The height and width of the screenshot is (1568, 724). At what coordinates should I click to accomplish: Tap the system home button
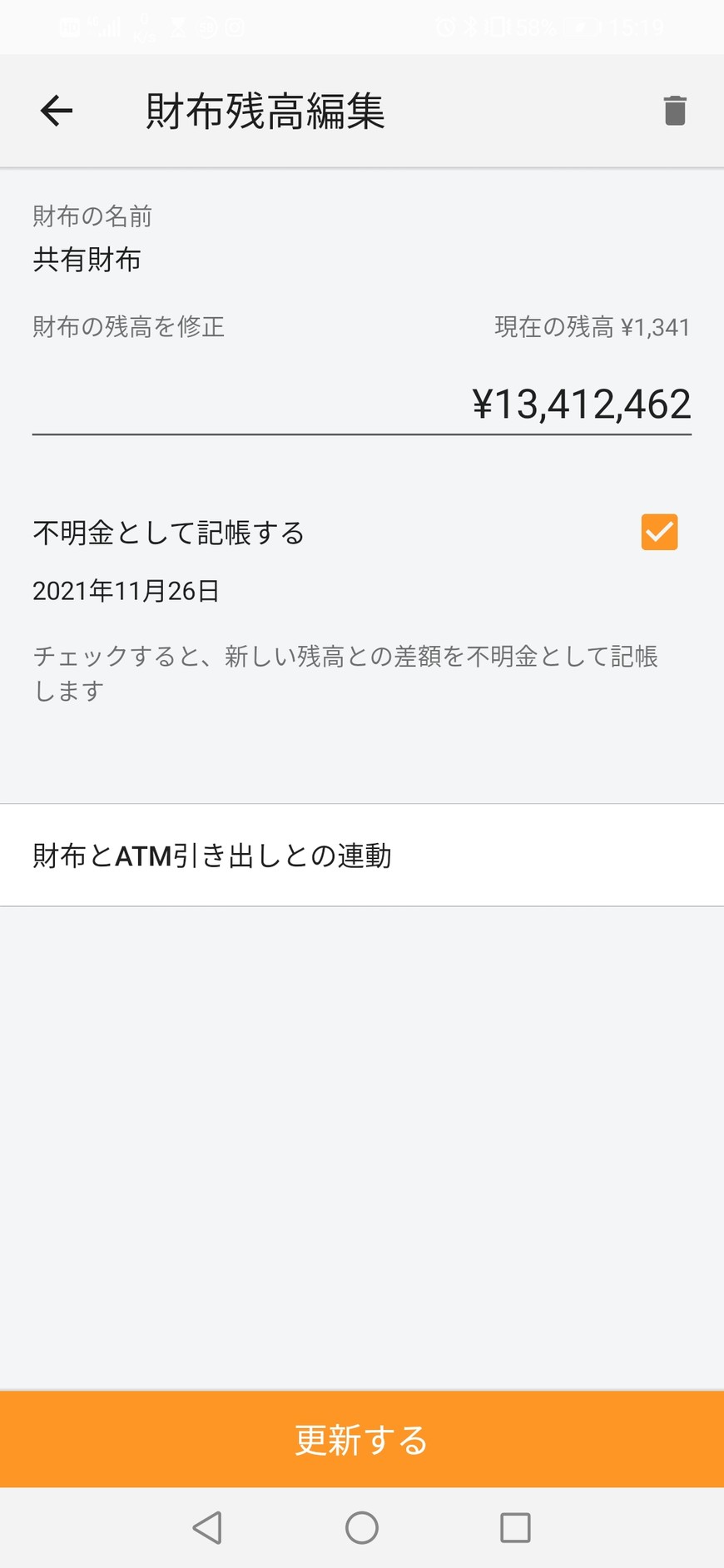(361, 1527)
